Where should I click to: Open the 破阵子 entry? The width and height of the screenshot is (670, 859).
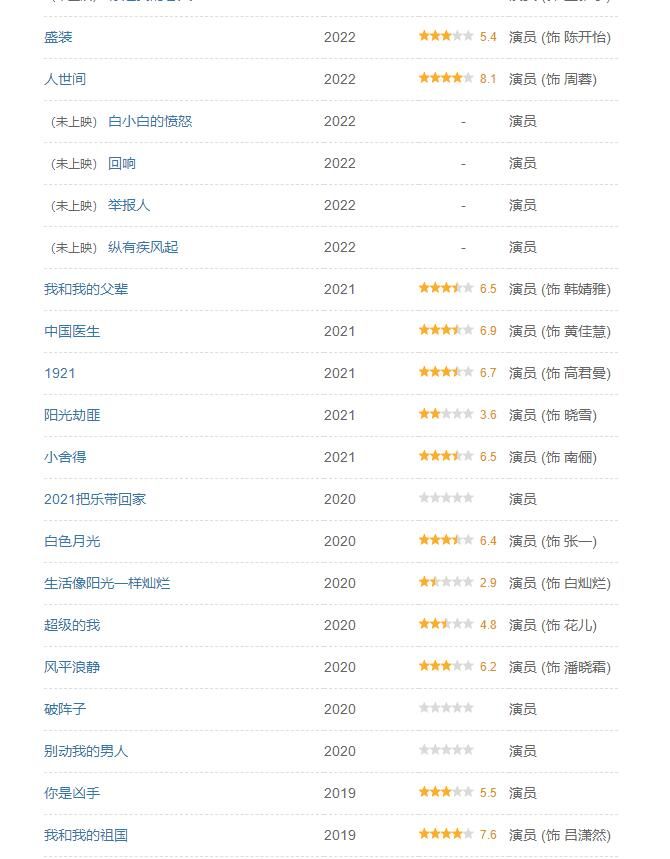pyautogui.click(x=65, y=709)
